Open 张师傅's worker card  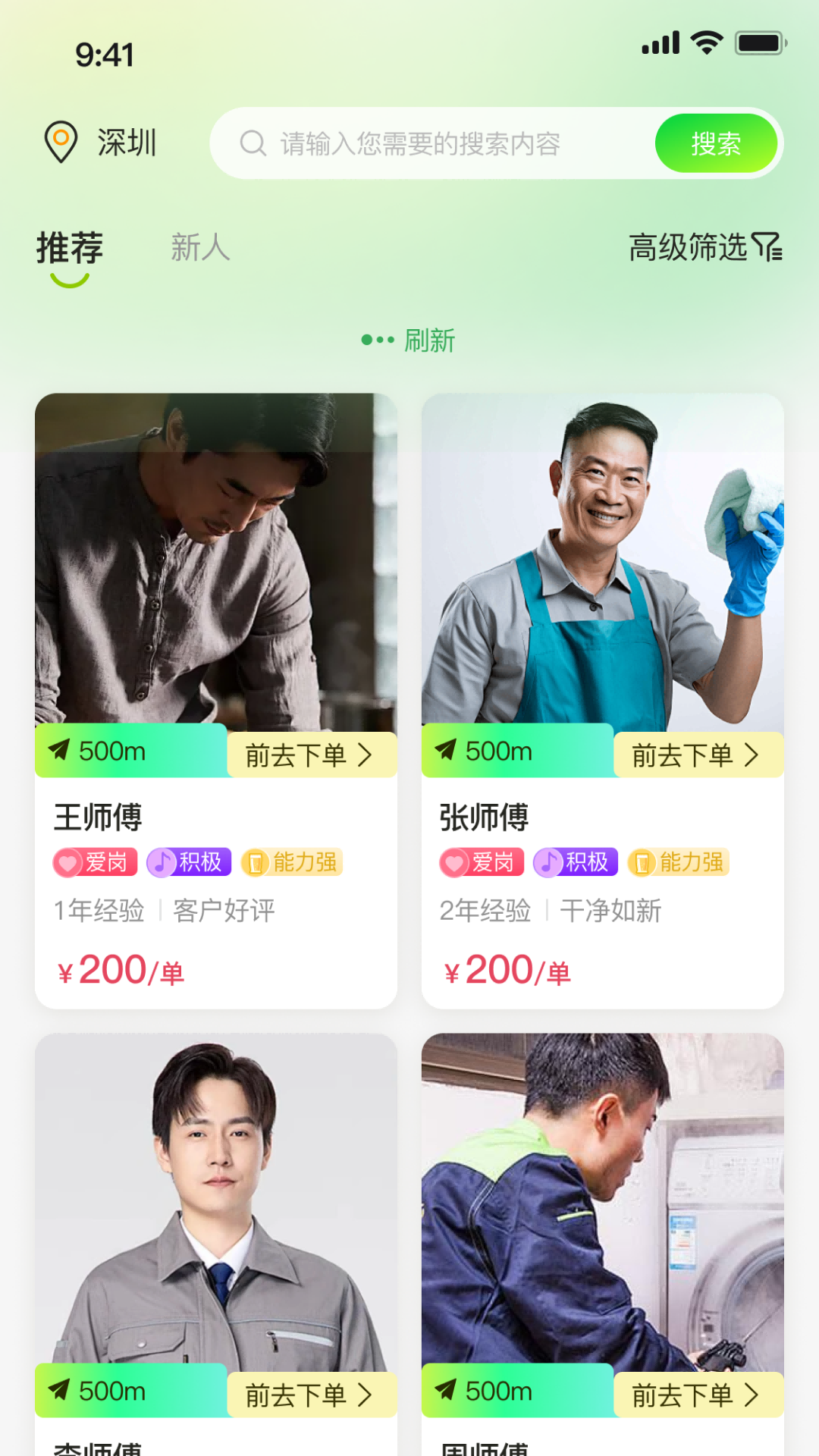tap(603, 561)
